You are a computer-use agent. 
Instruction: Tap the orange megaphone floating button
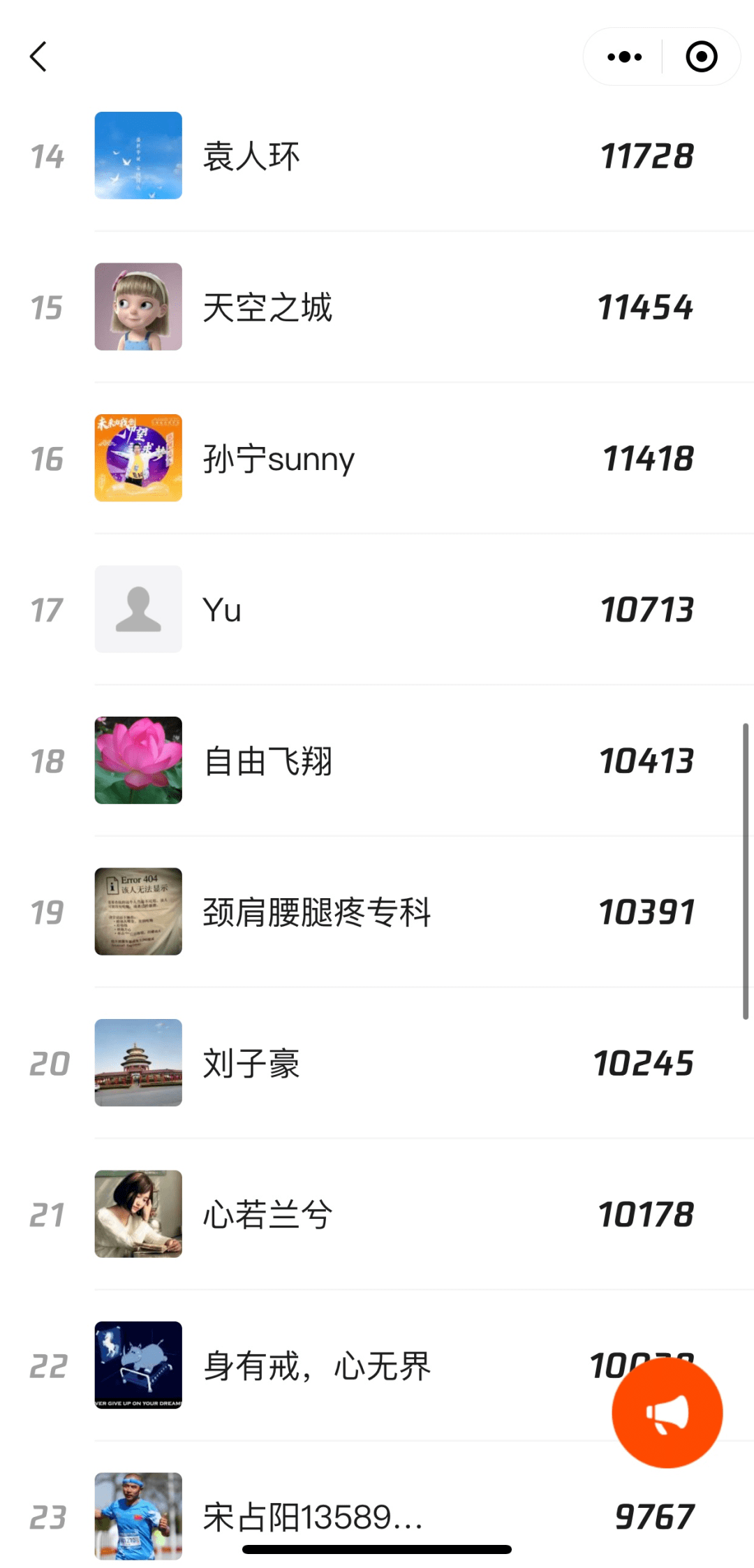pos(667,1412)
